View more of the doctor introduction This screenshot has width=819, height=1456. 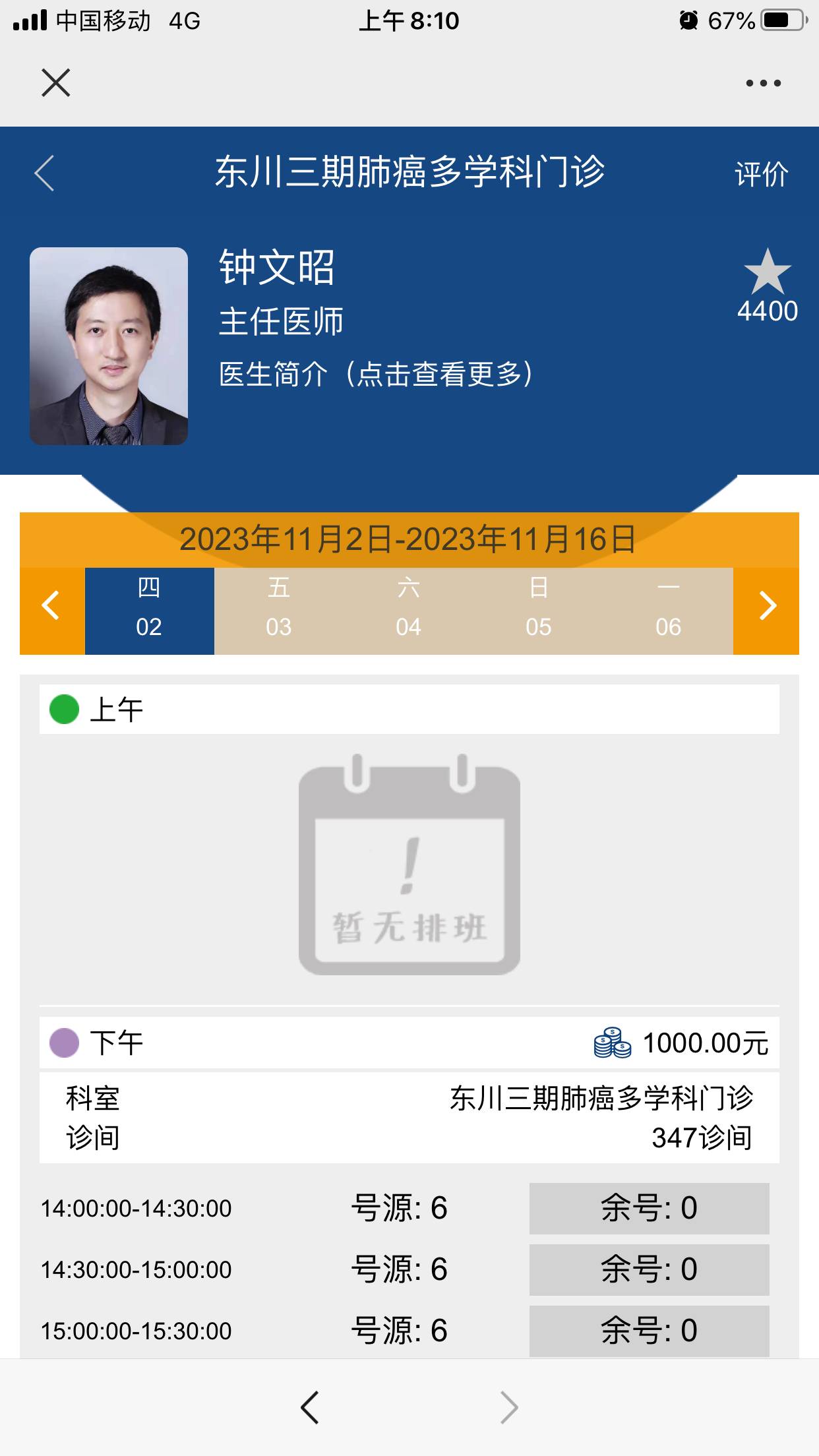tap(376, 374)
